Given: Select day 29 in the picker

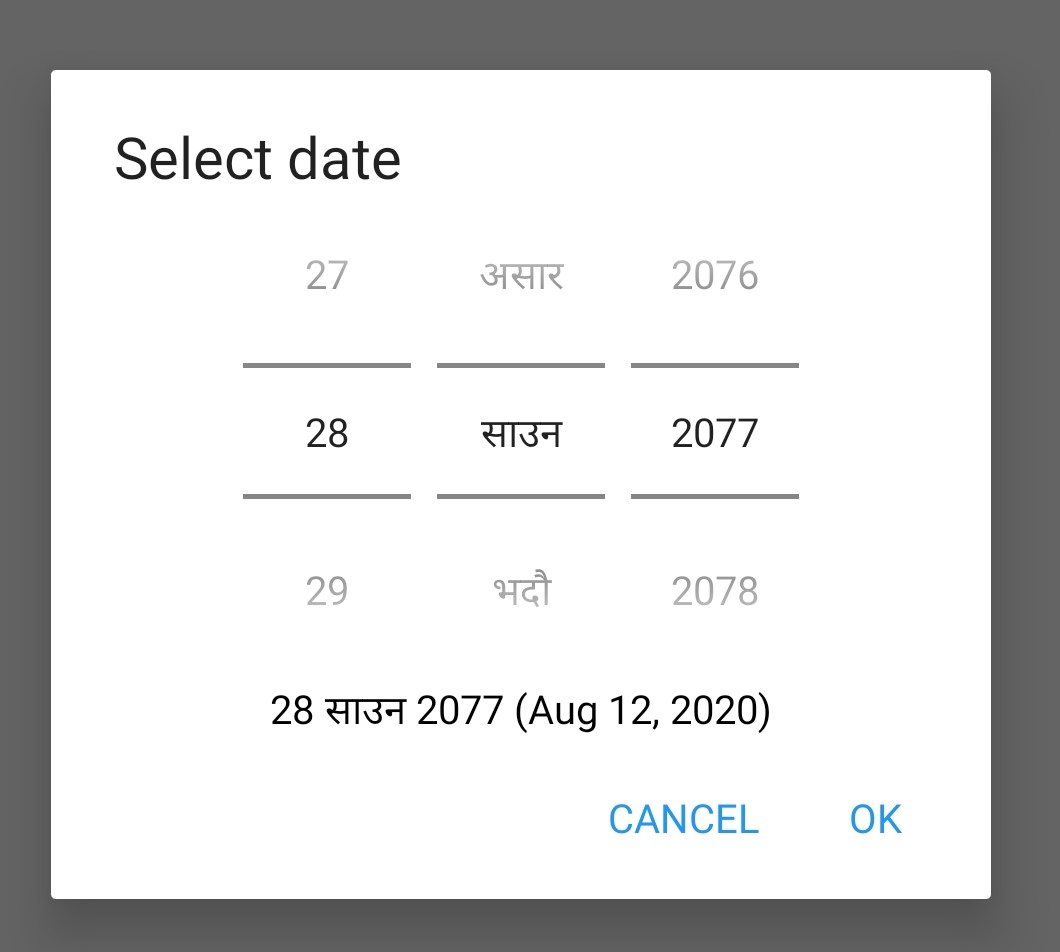Looking at the screenshot, I should click(327, 591).
